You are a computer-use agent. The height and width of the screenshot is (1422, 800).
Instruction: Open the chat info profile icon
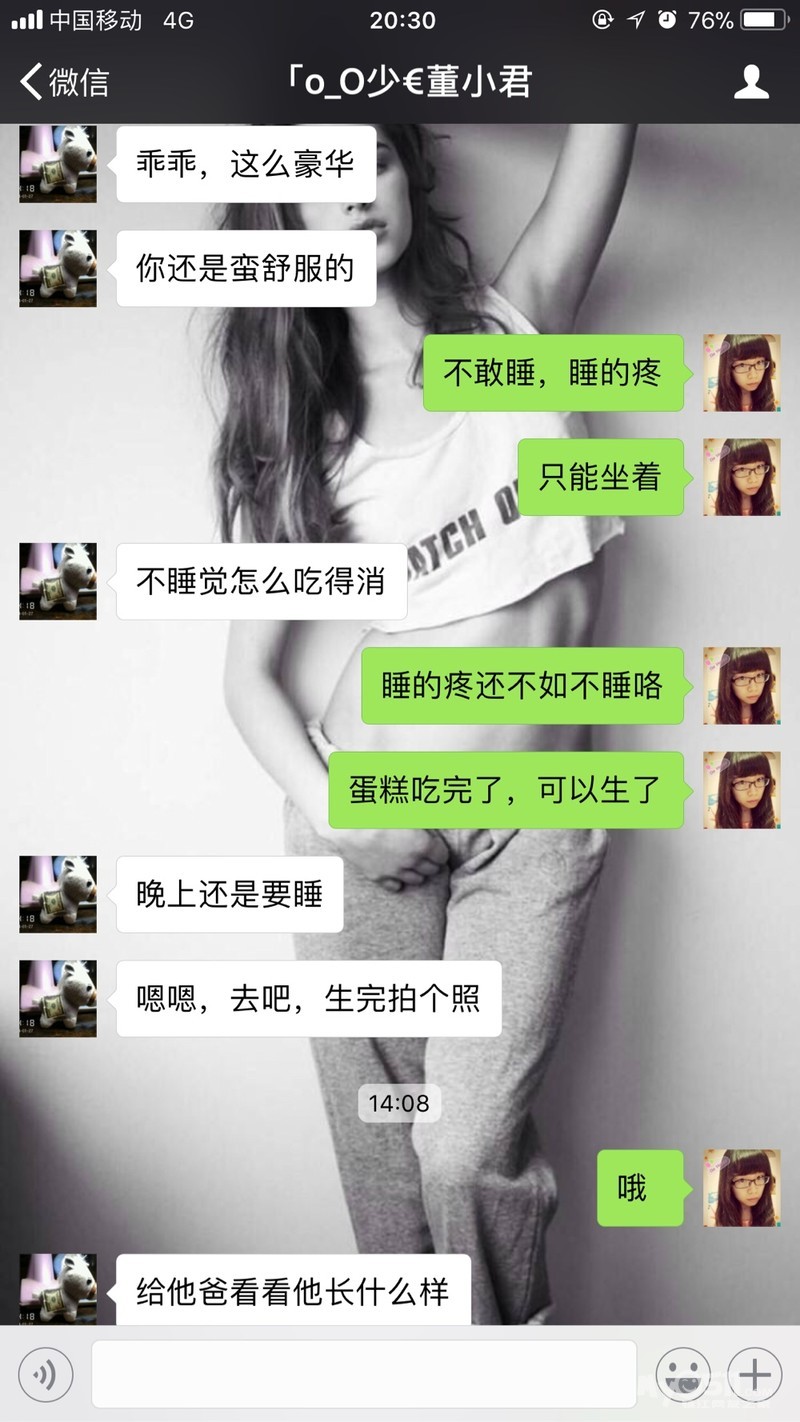tap(751, 82)
